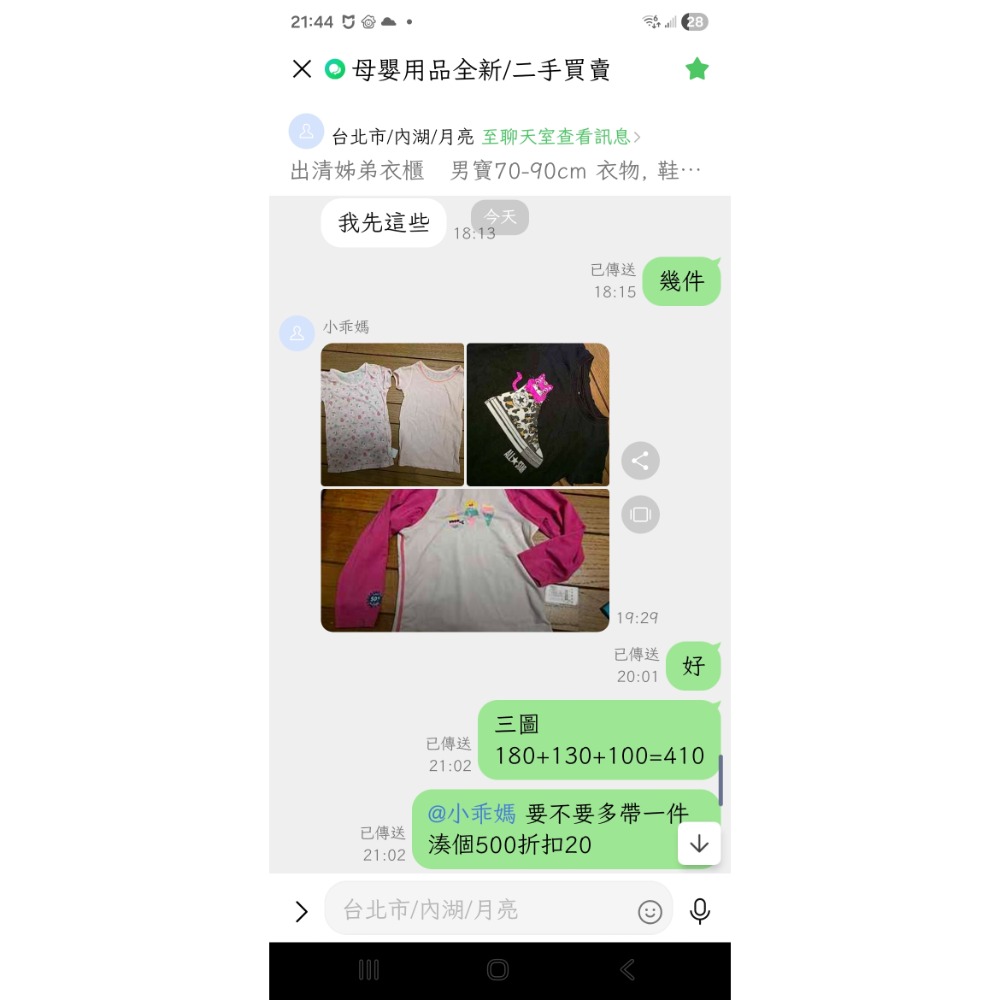Viewport: 1000px width, 1000px height.
Task: Open the photo slideshow viewer icon
Action: point(640,515)
